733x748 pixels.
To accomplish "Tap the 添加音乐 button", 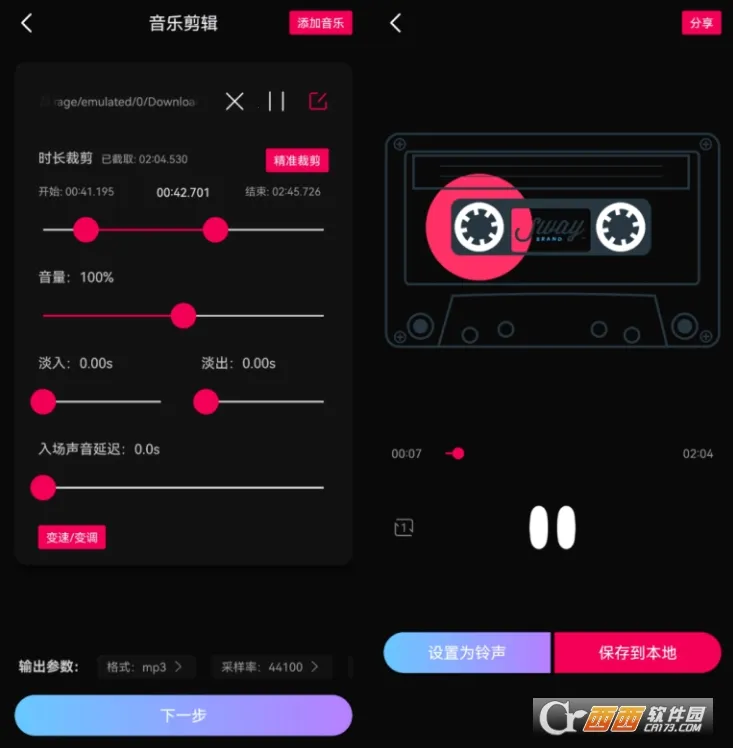I will (321, 23).
